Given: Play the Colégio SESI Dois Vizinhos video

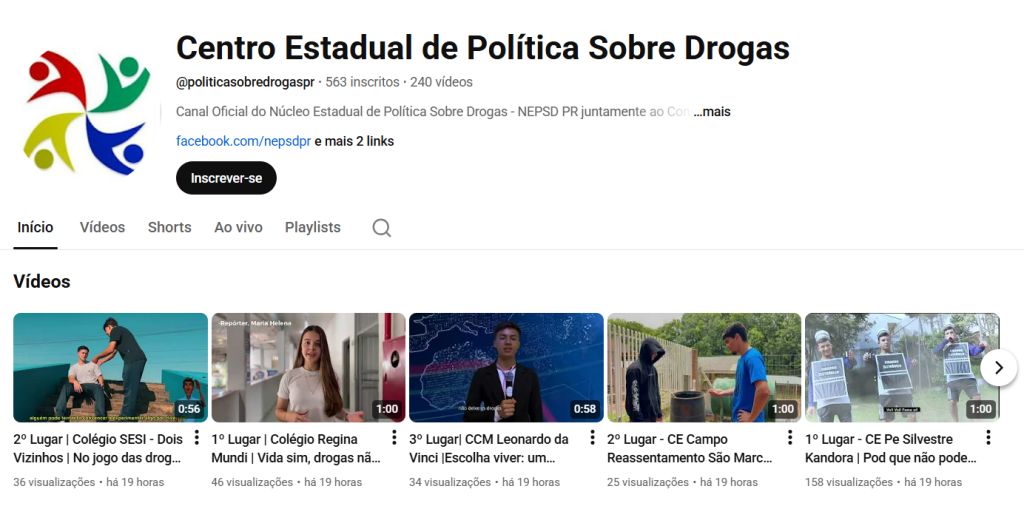Looking at the screenshot, I should pyautogui.click(x=110, y=367).
